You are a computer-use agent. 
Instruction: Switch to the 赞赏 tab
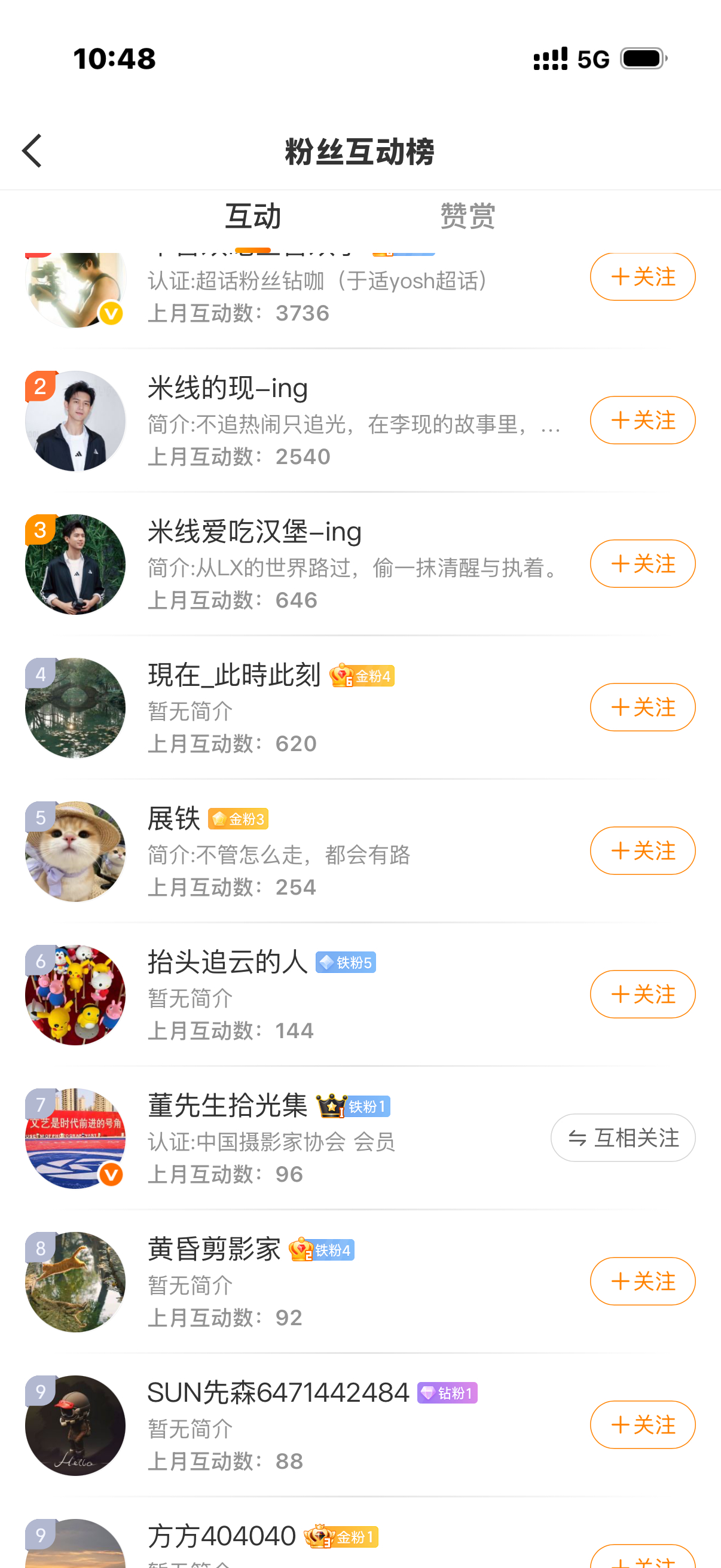(467, 216)
